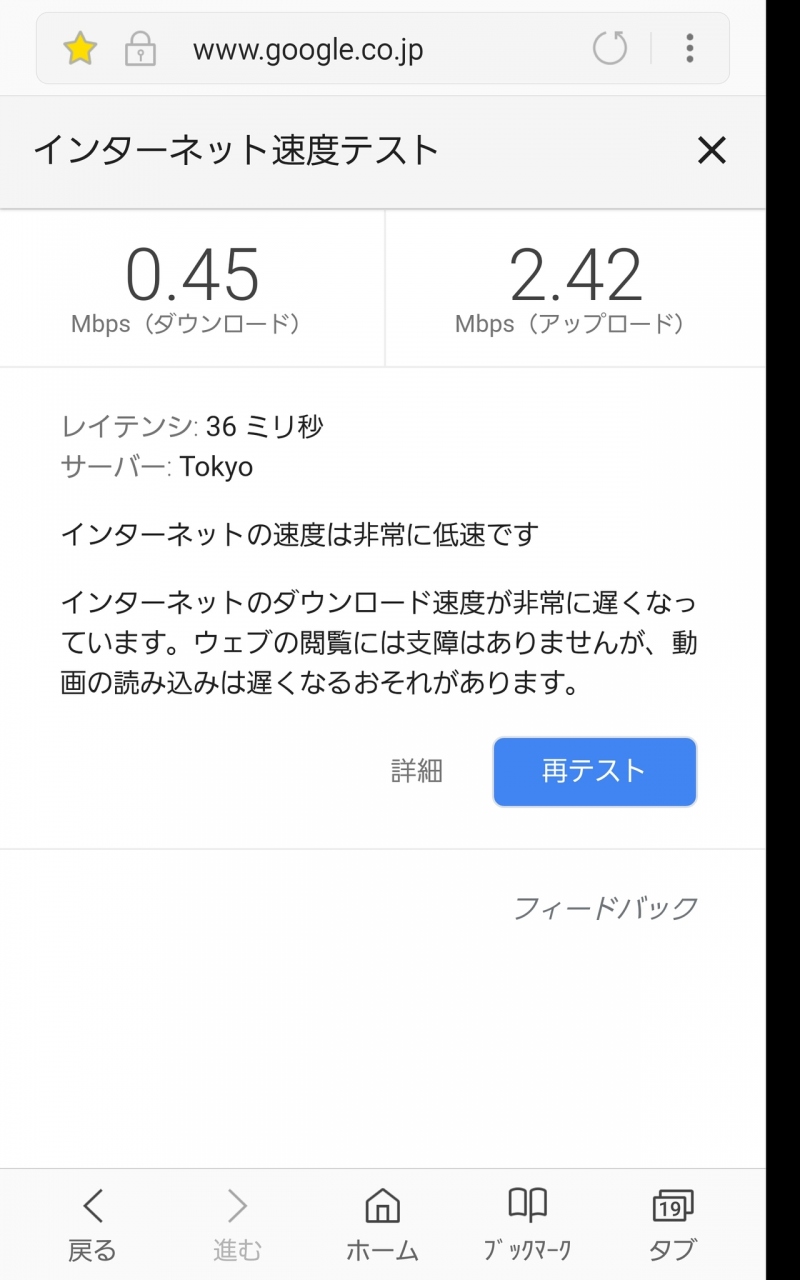This screenshot has width=800, height=1280.
Task: Open the browser overflow menu
Action: coord(690,48)
